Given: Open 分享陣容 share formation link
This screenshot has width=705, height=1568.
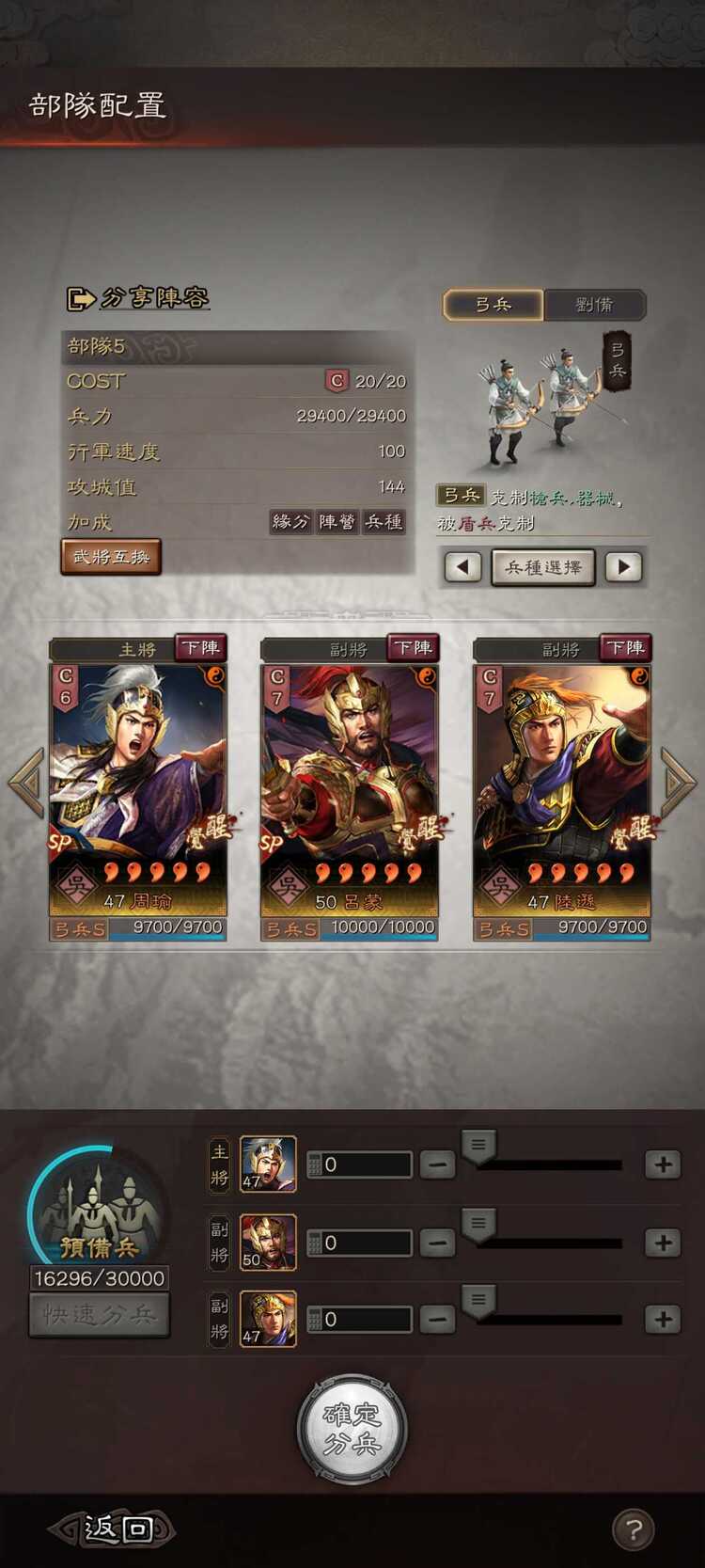Looking at the screenshot, I should (x=138, y=298).
